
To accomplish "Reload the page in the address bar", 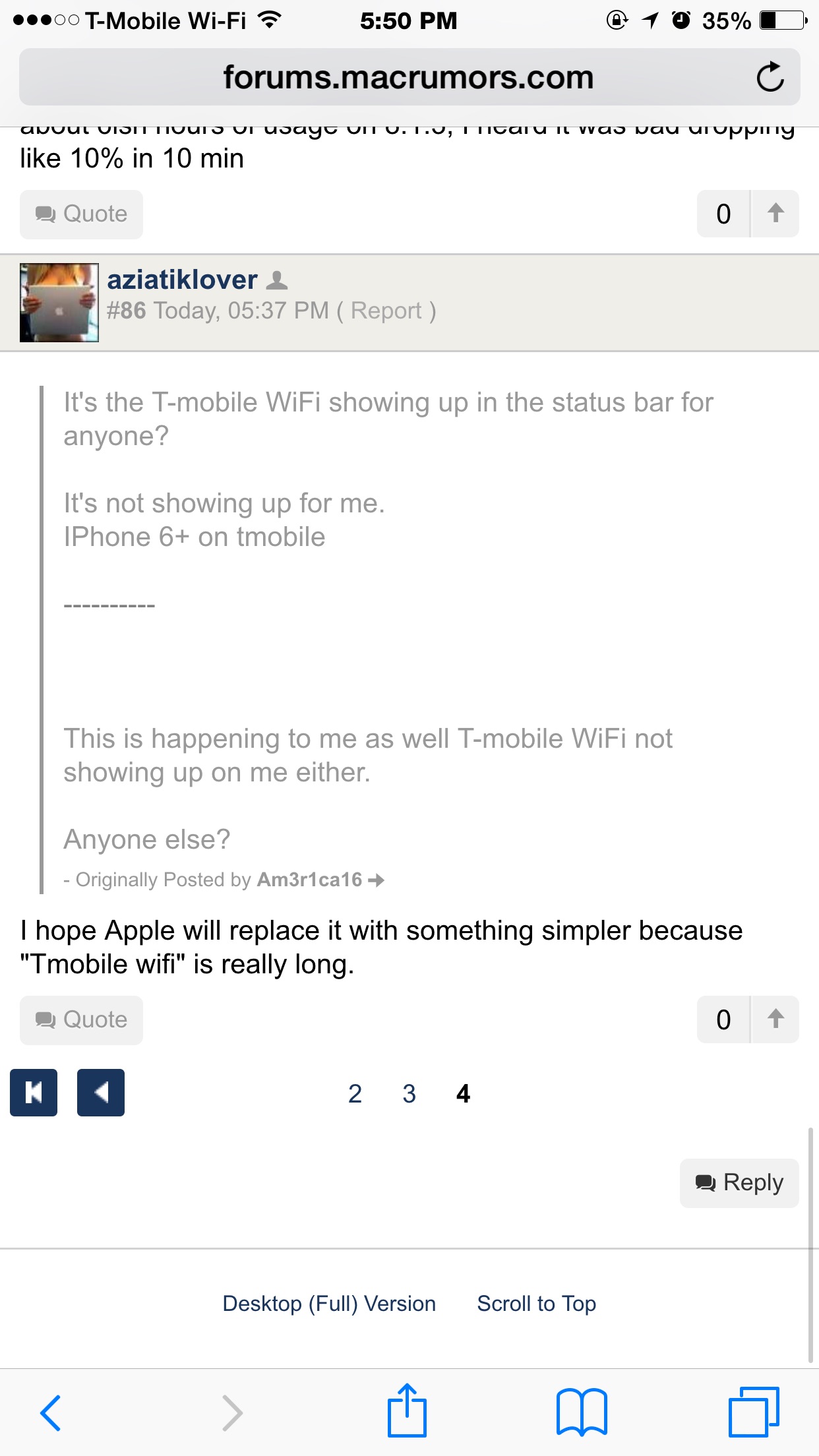I will tap(770, 77).
